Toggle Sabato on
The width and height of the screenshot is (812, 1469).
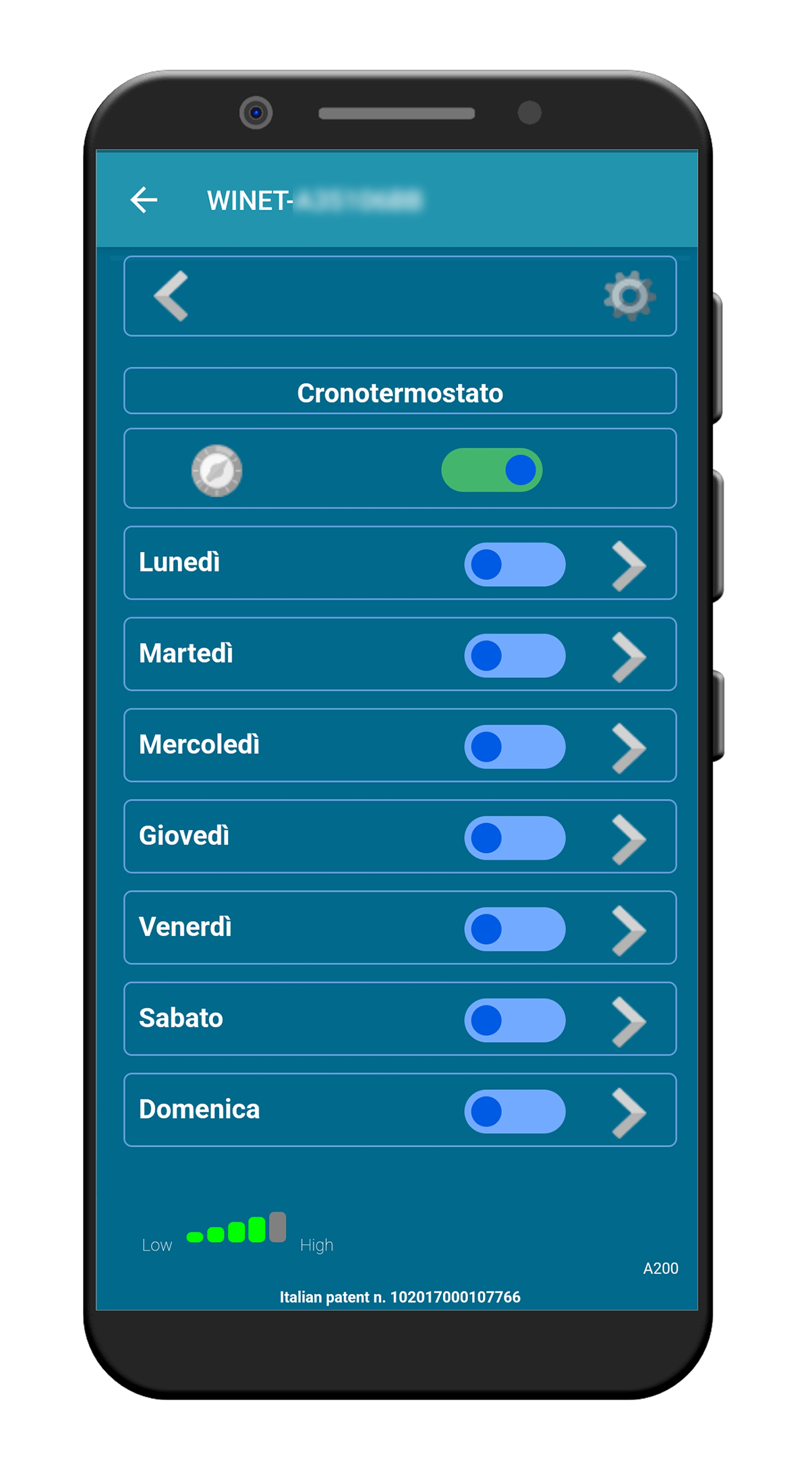pyautogui.click(x=515, y=1020)
